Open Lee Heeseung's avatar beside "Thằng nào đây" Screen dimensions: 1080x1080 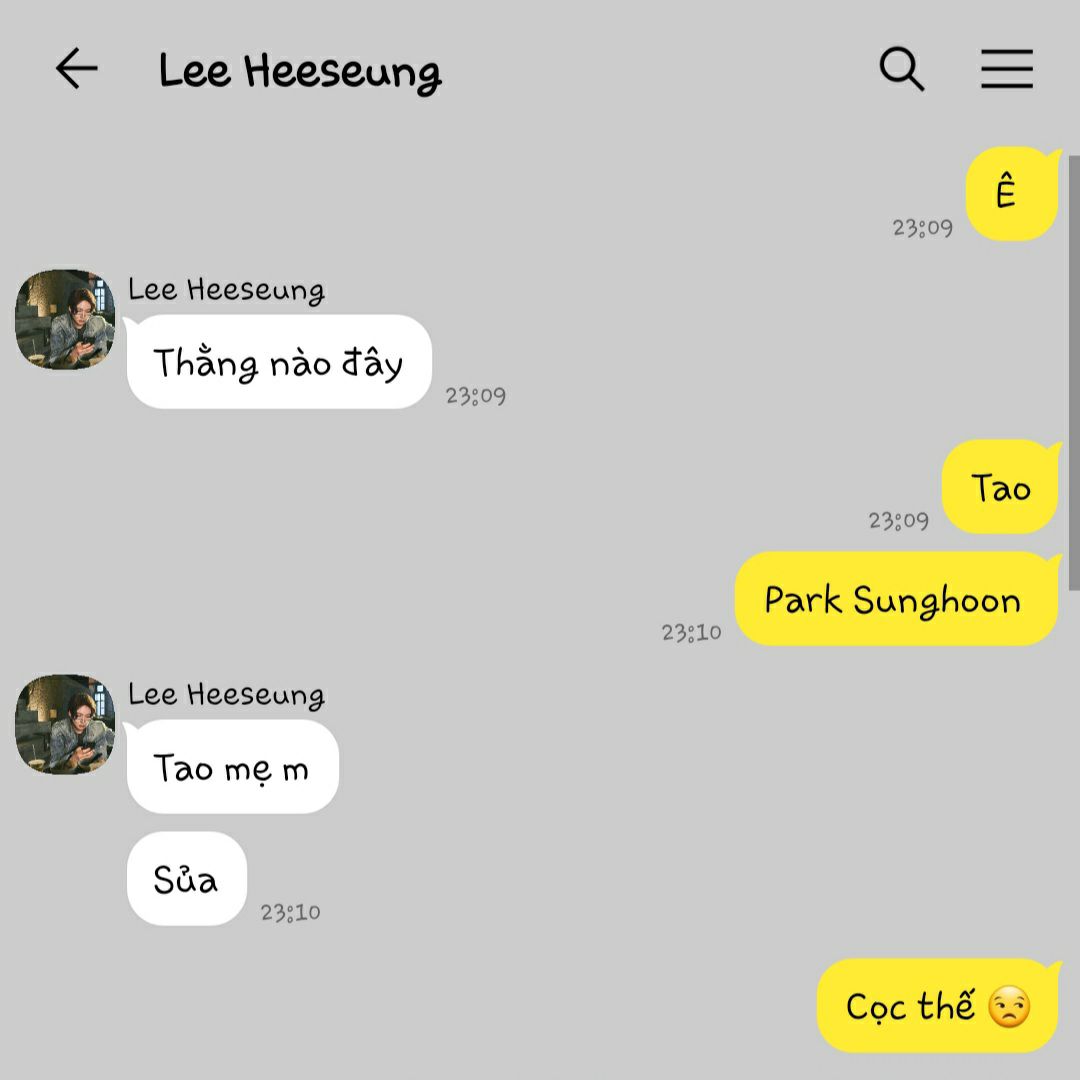65,319
